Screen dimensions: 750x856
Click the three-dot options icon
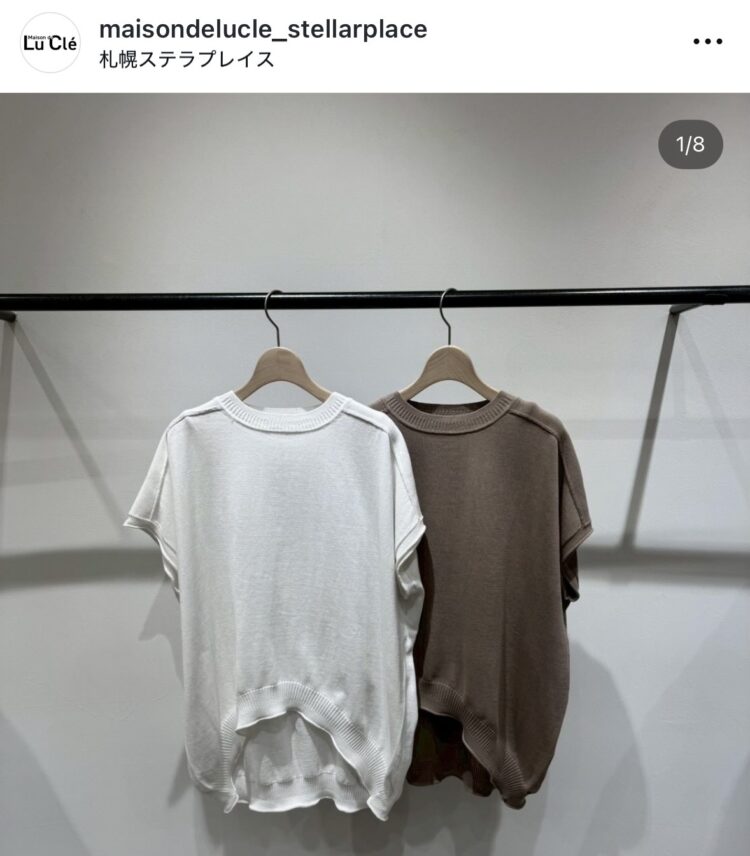coord(706,42)
